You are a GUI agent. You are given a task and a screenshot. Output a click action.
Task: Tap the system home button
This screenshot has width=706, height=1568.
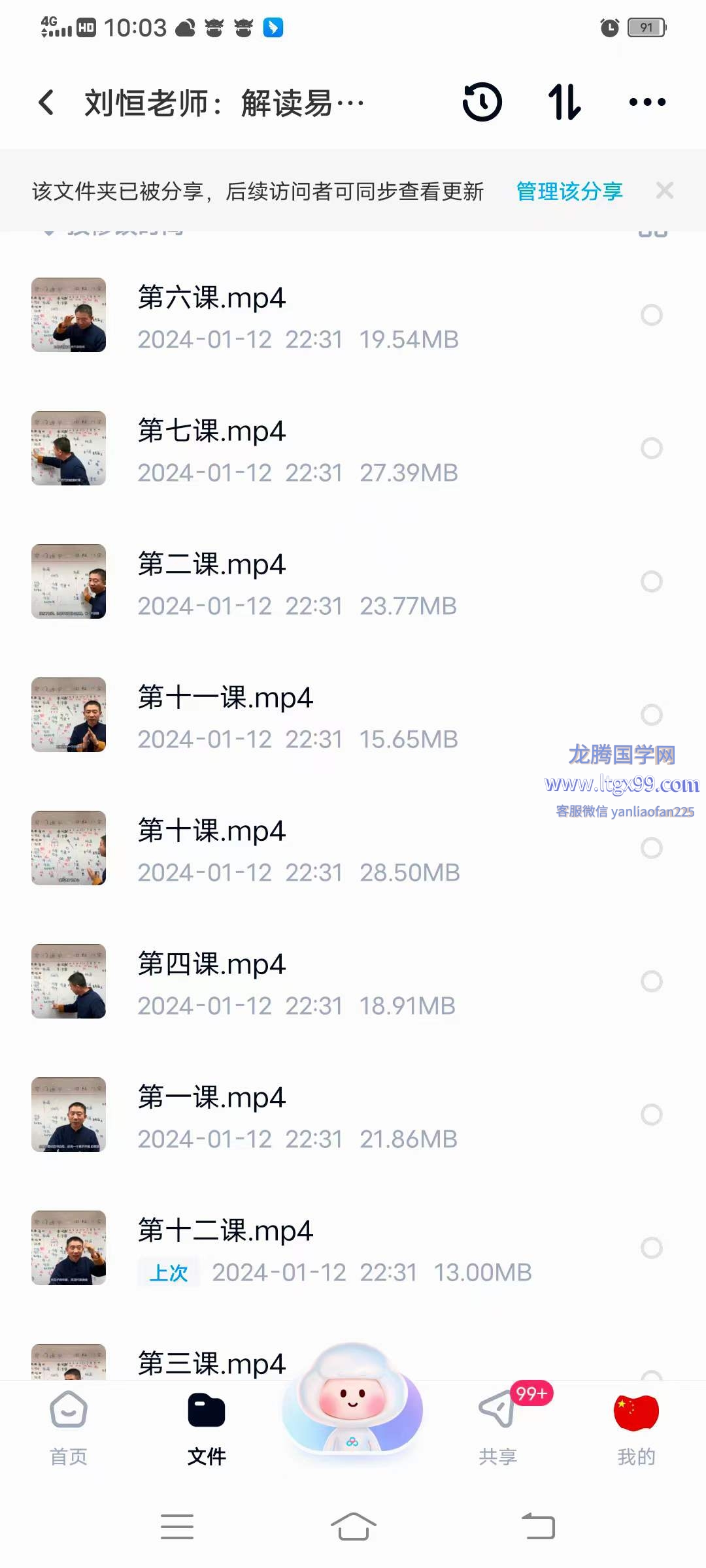353,1527
